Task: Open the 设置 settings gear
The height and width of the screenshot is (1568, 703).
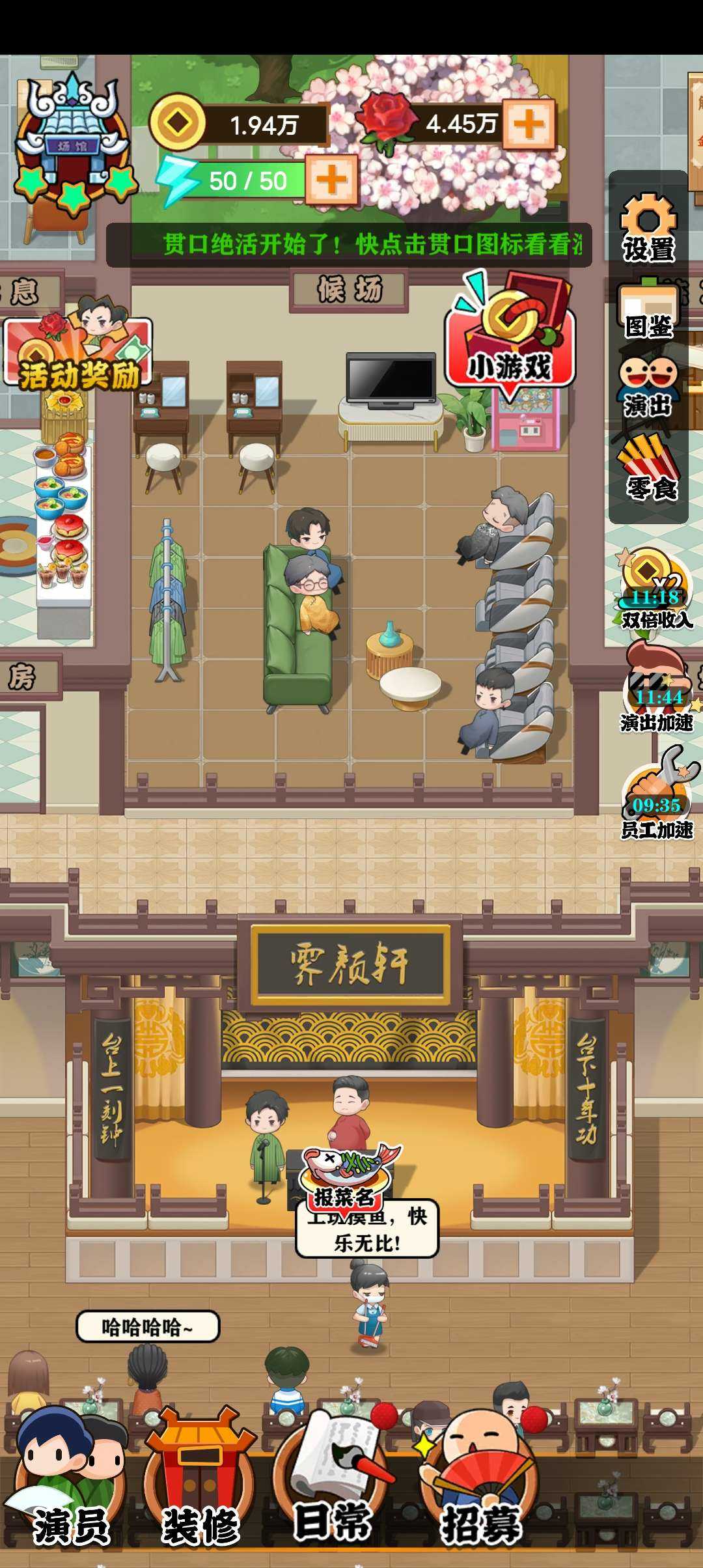Action: point(648,228)
